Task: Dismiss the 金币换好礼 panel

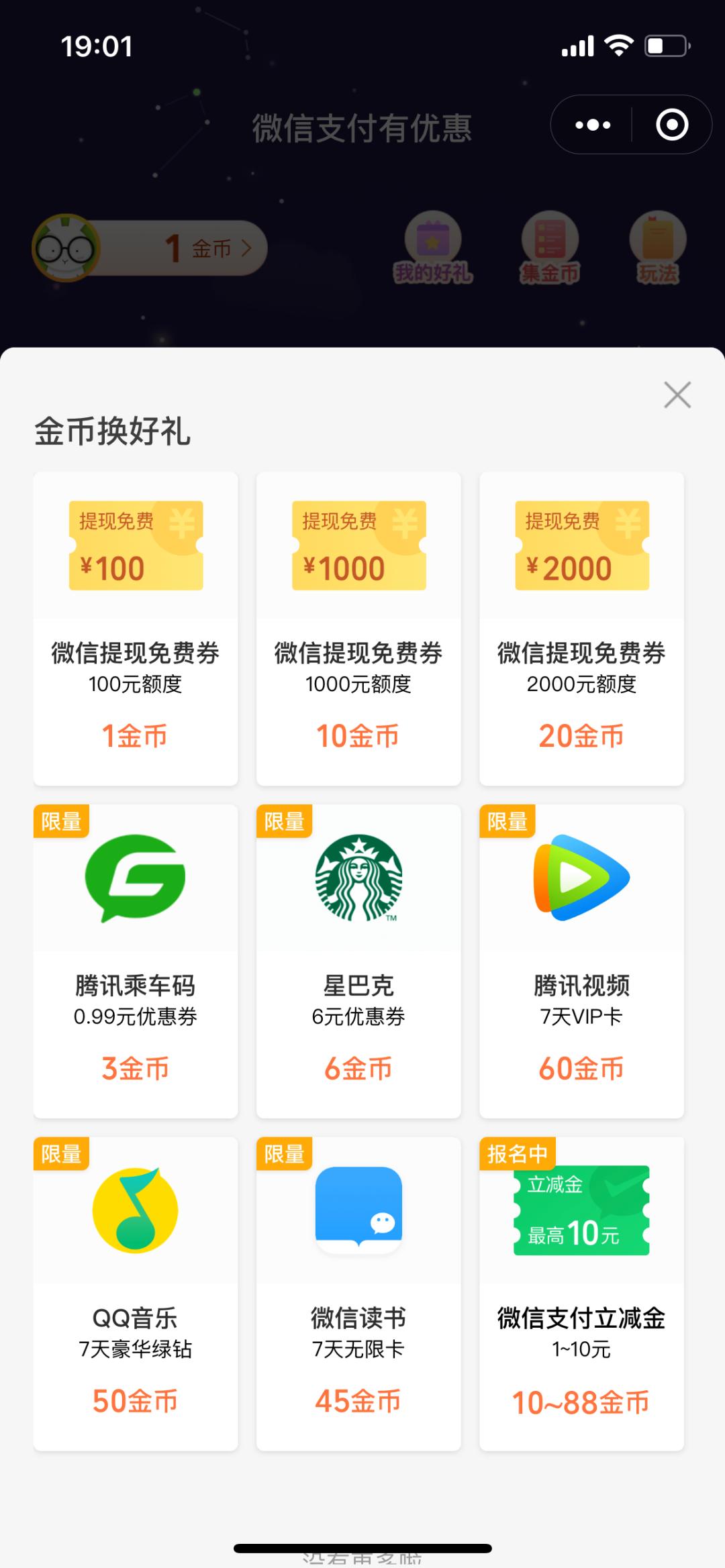Action: point(677,395)
